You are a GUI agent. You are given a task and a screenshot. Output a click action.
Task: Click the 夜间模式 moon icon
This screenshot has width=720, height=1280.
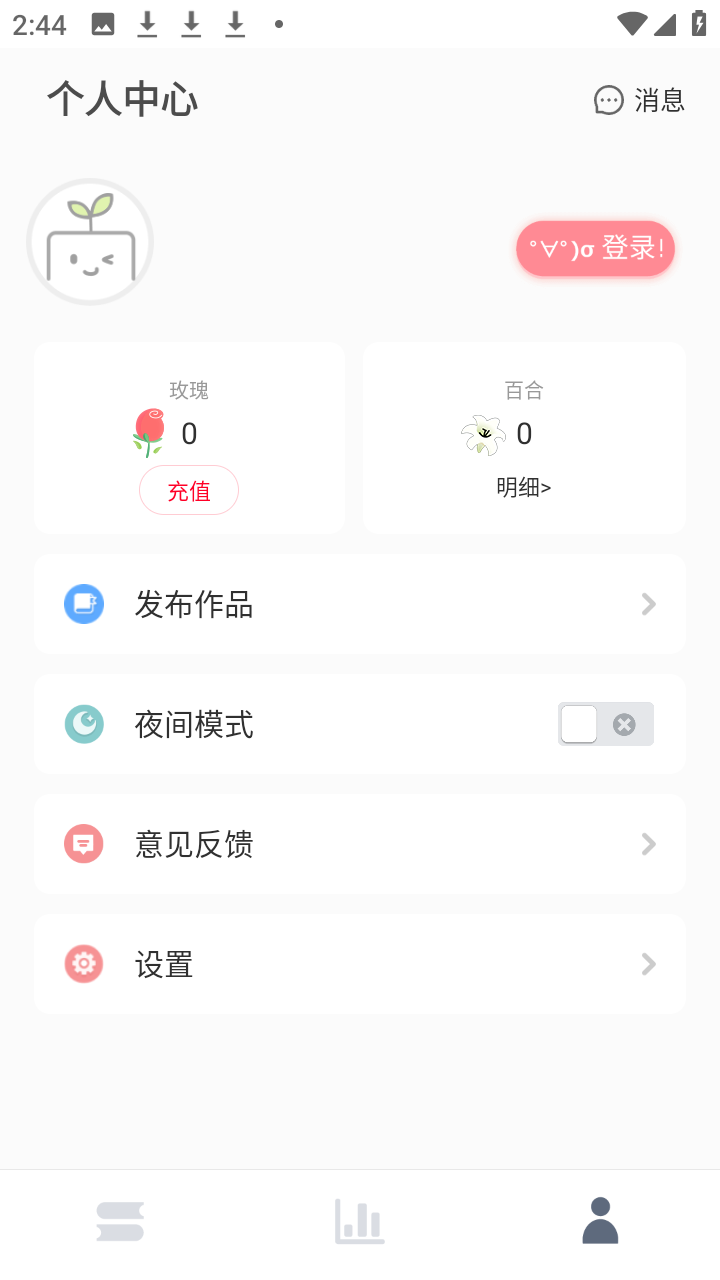point(83,724)
